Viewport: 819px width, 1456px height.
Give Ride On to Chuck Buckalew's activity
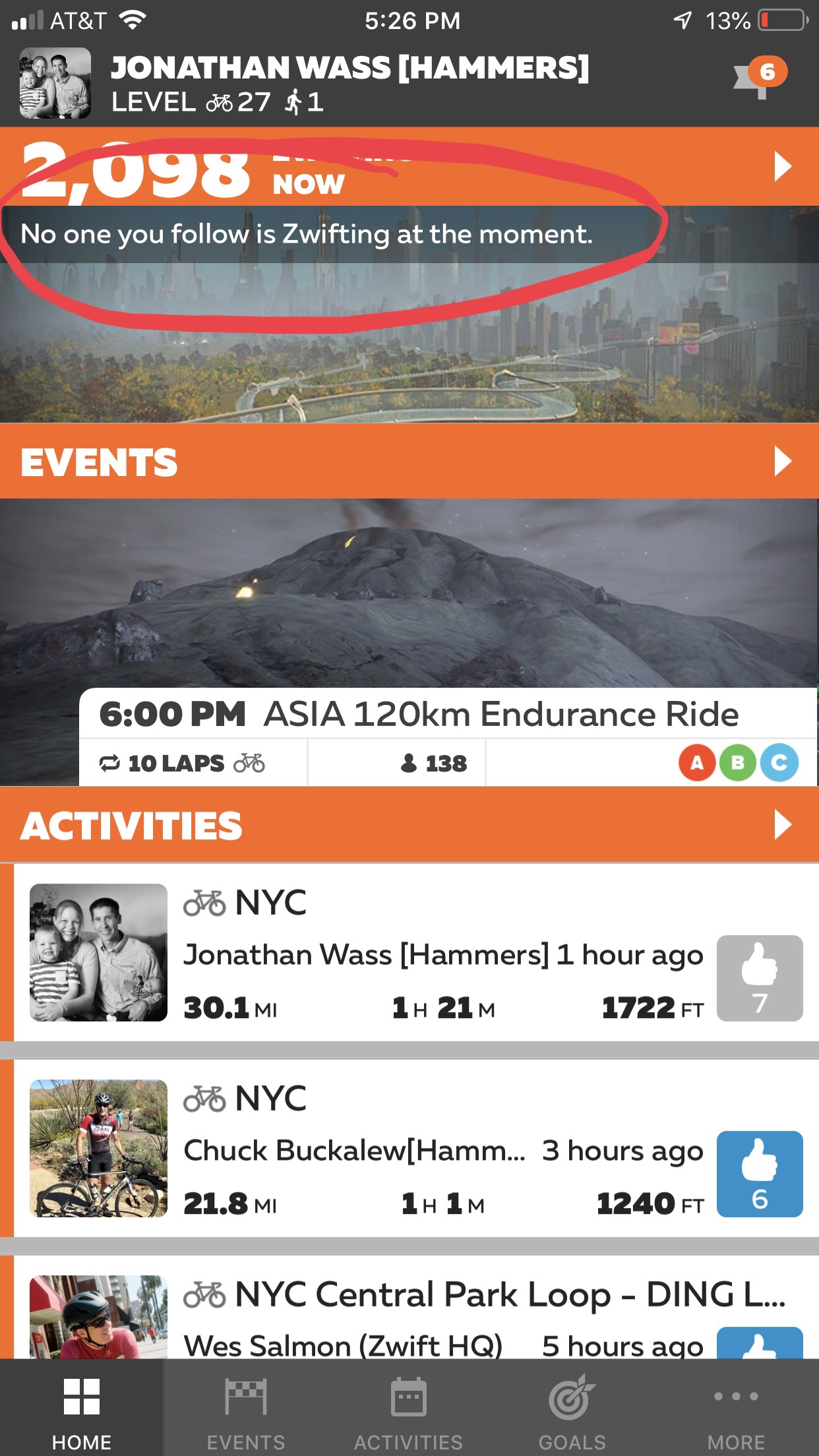760,1174
